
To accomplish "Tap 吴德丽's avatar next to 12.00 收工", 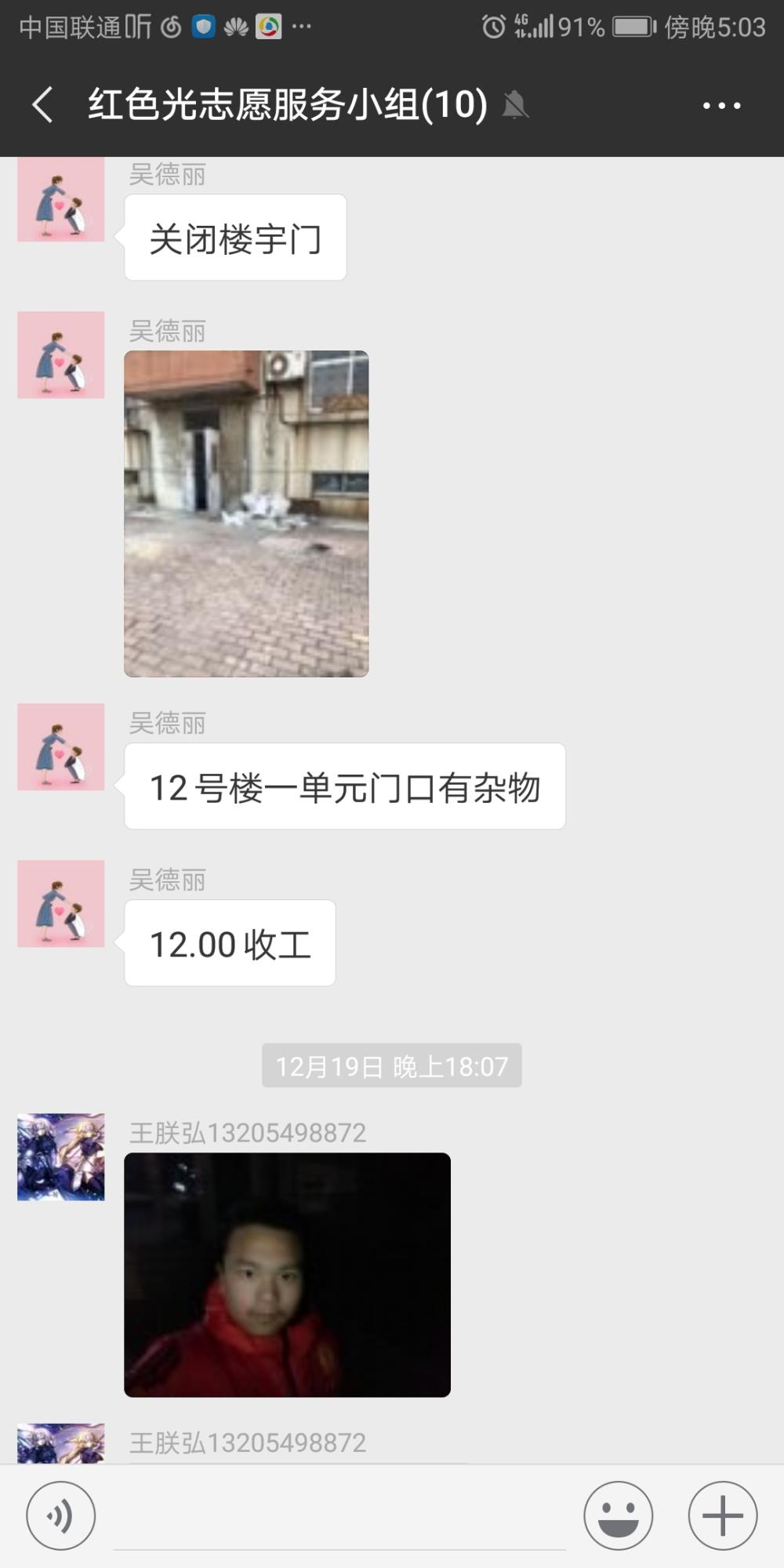I will point(61,904).
